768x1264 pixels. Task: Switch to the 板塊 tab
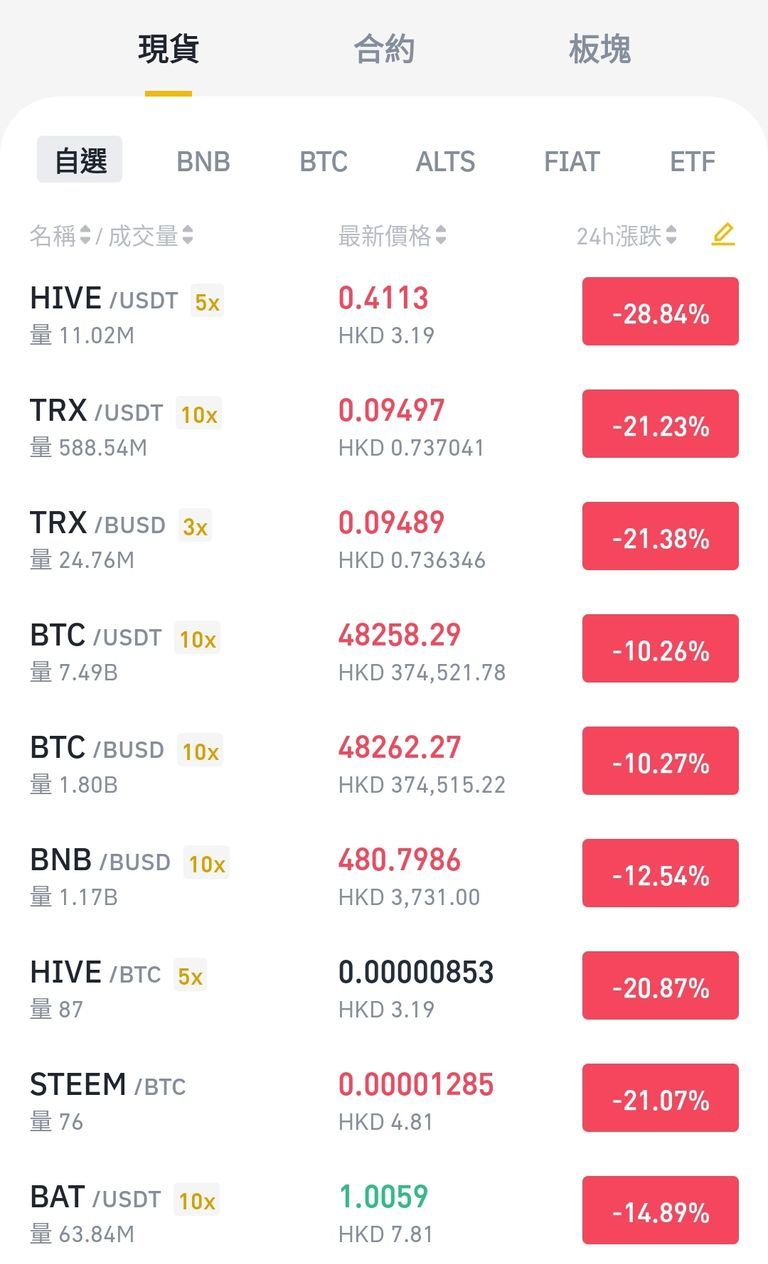[599, 49]
